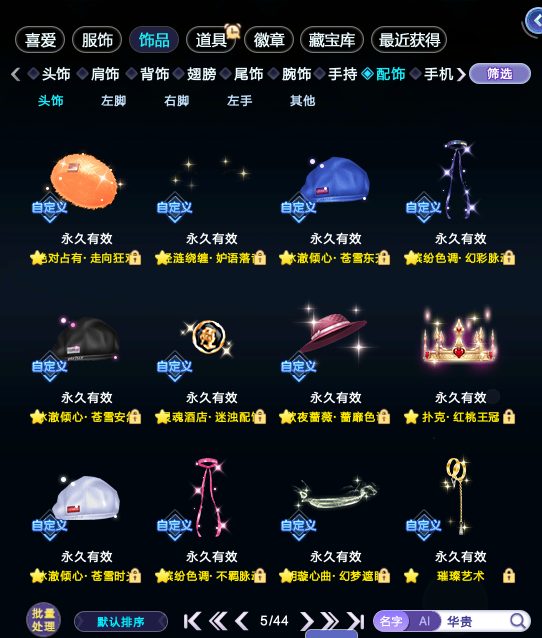Open 批量处理 batch processing

coord(43,619)
